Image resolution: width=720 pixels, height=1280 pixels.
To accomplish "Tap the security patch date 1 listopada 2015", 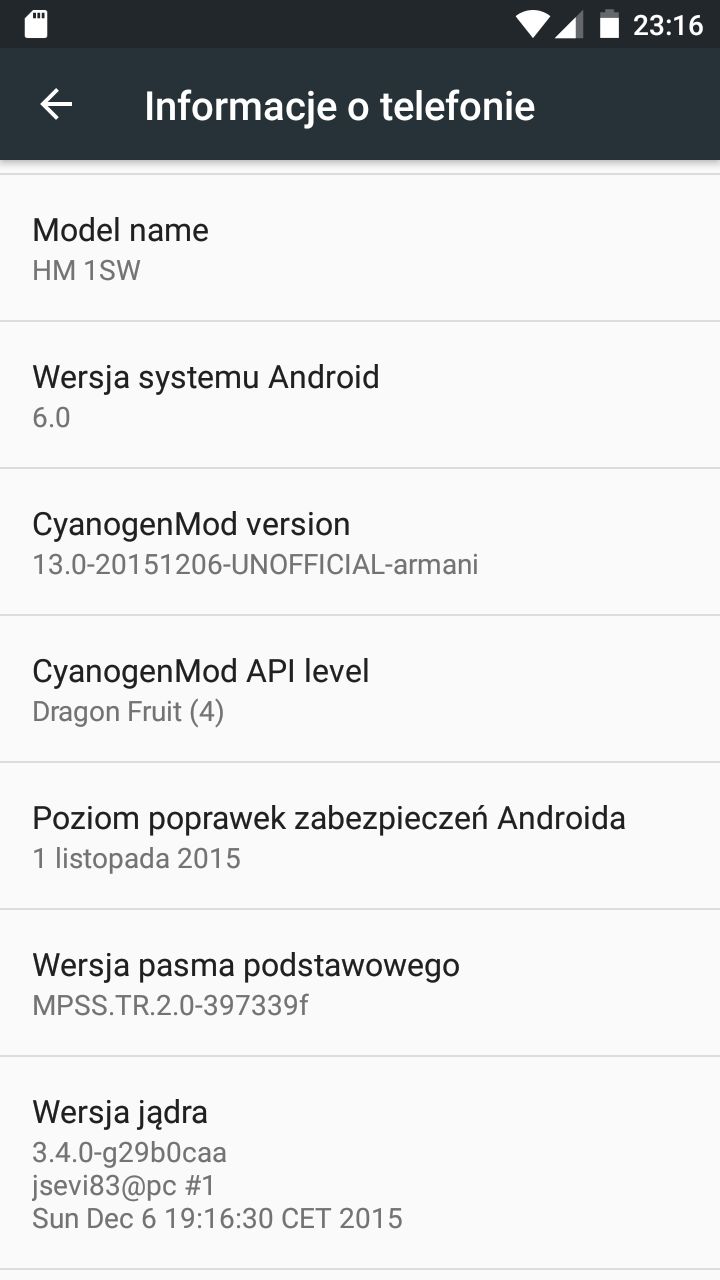I will (136, 858).
